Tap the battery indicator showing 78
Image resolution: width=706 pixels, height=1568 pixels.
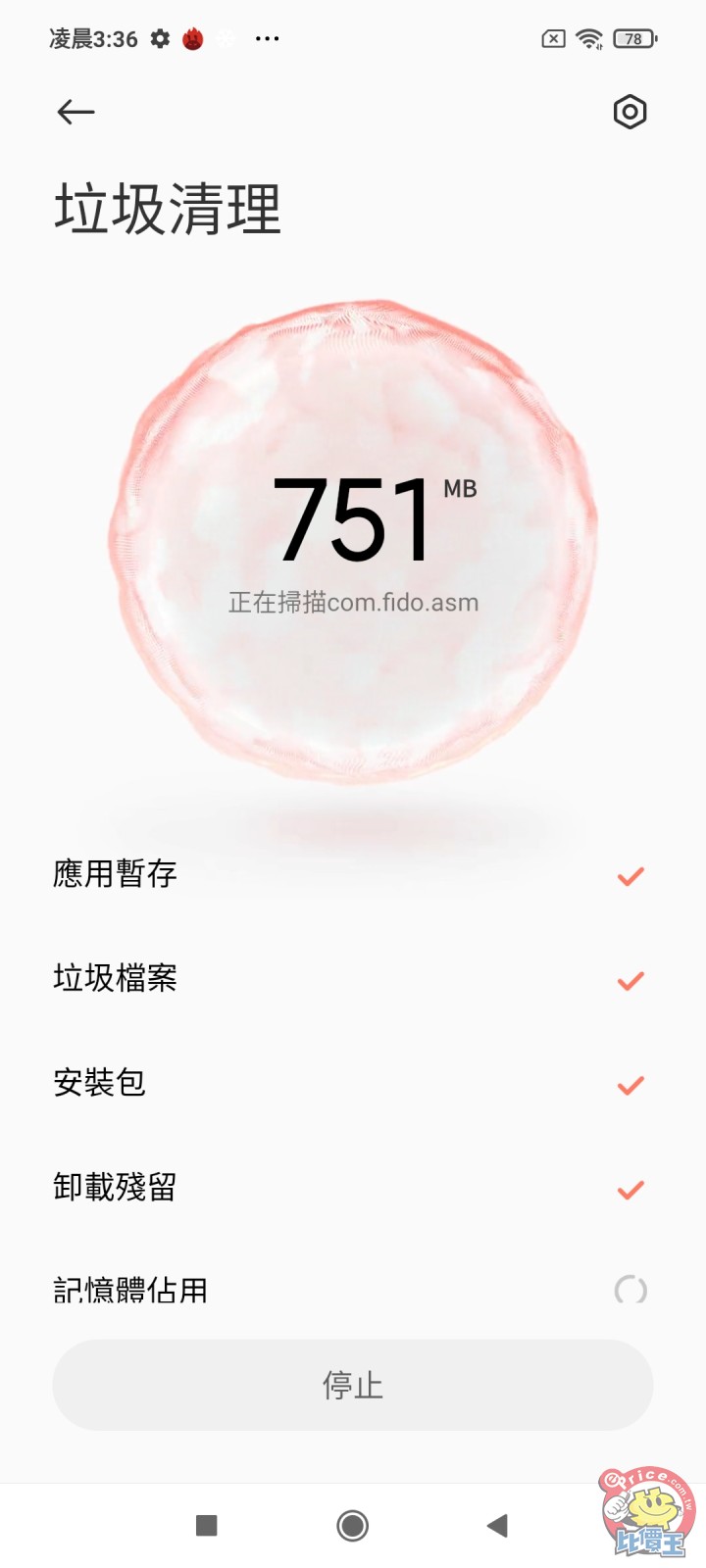633,38
